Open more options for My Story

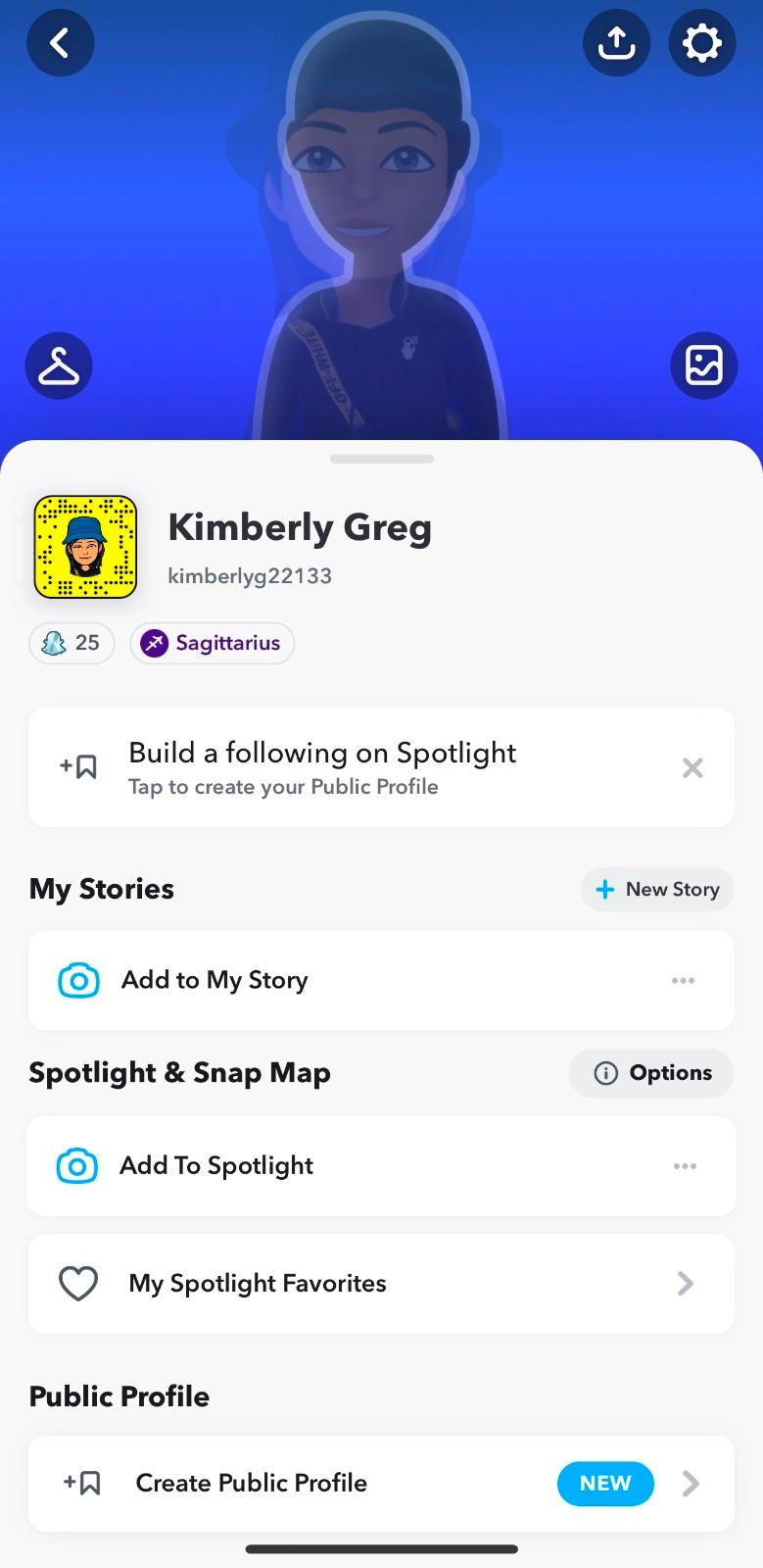(683, 980)
